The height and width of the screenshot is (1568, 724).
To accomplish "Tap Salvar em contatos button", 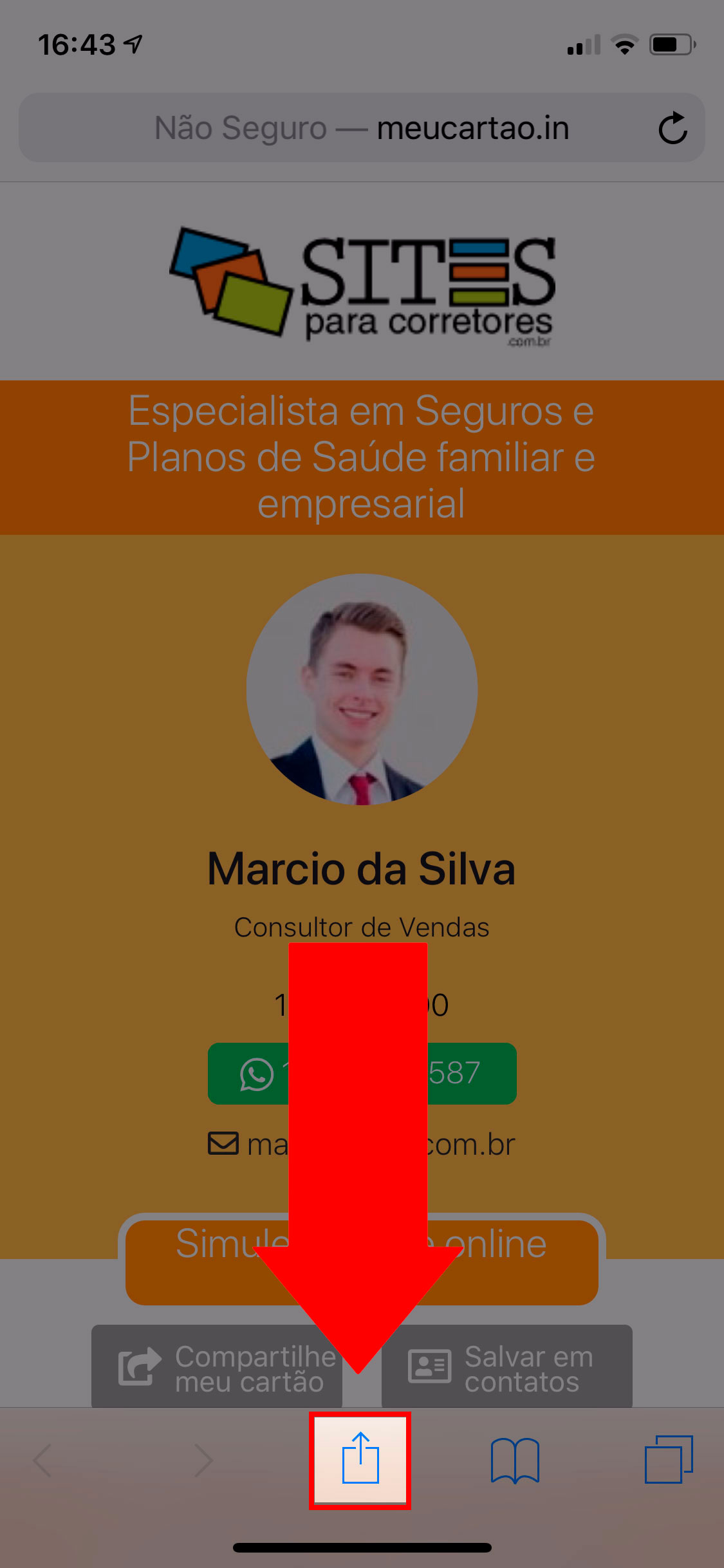I will coord(506,1367).
